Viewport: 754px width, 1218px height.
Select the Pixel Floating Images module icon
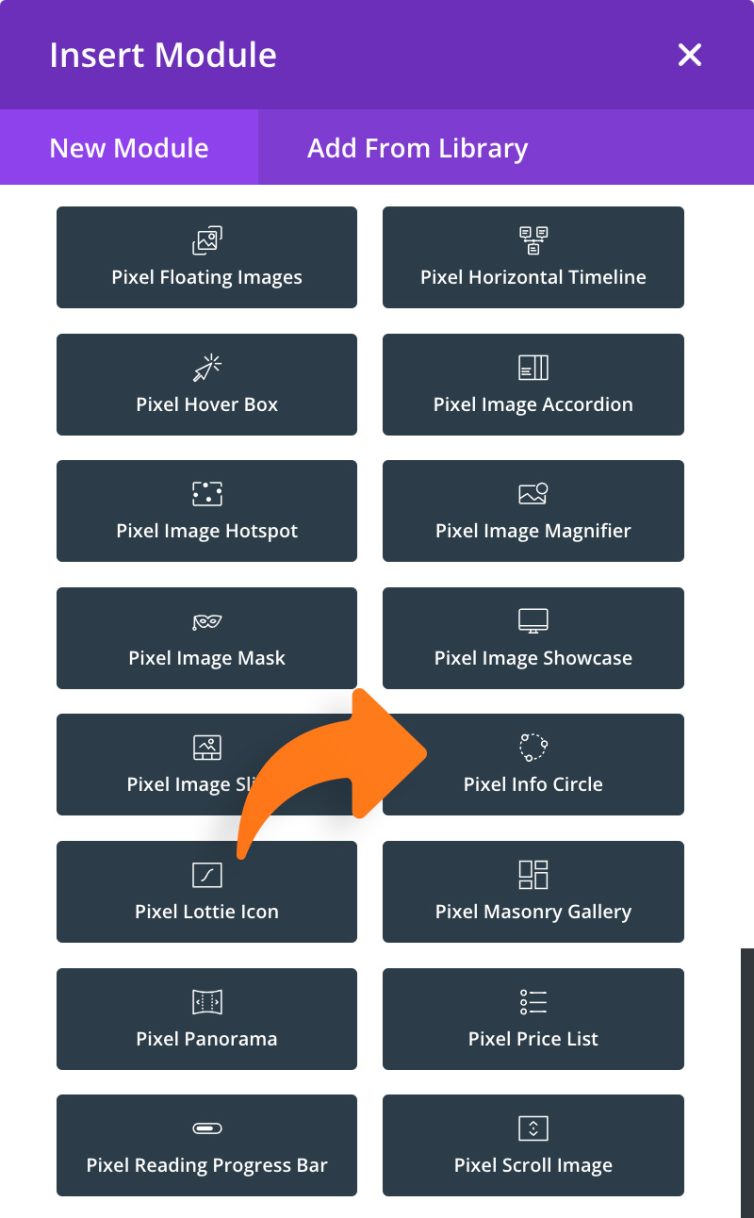(206, 240)
